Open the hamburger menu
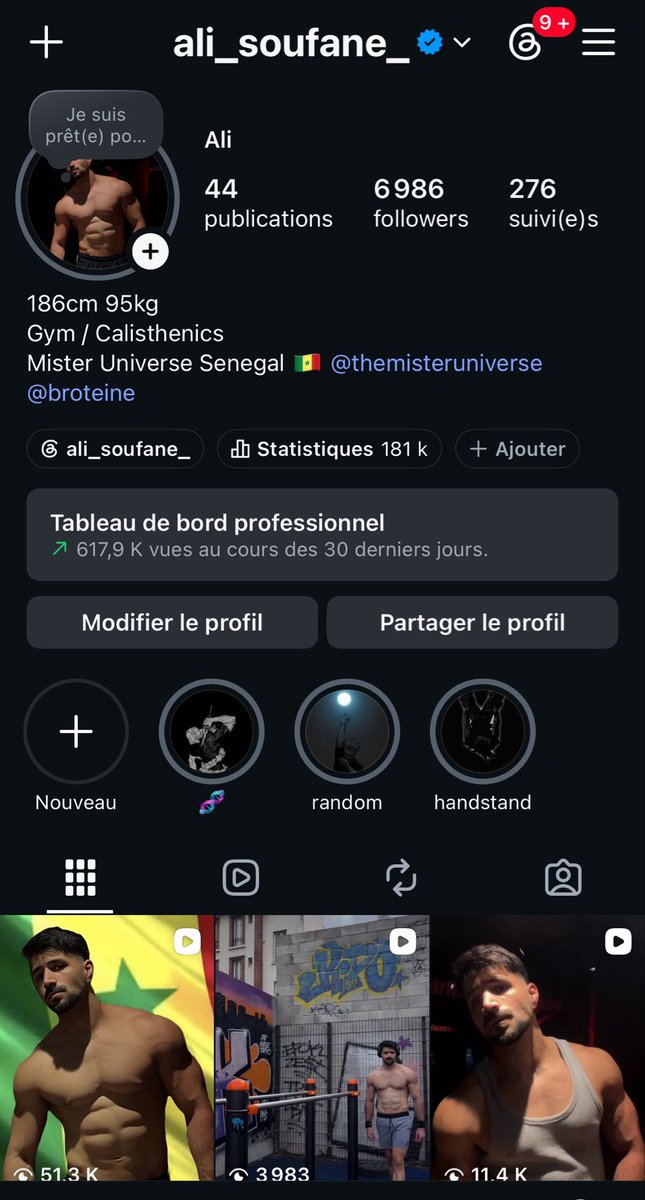Viewport: 645px width, 1200px height. tap(598, 42)
